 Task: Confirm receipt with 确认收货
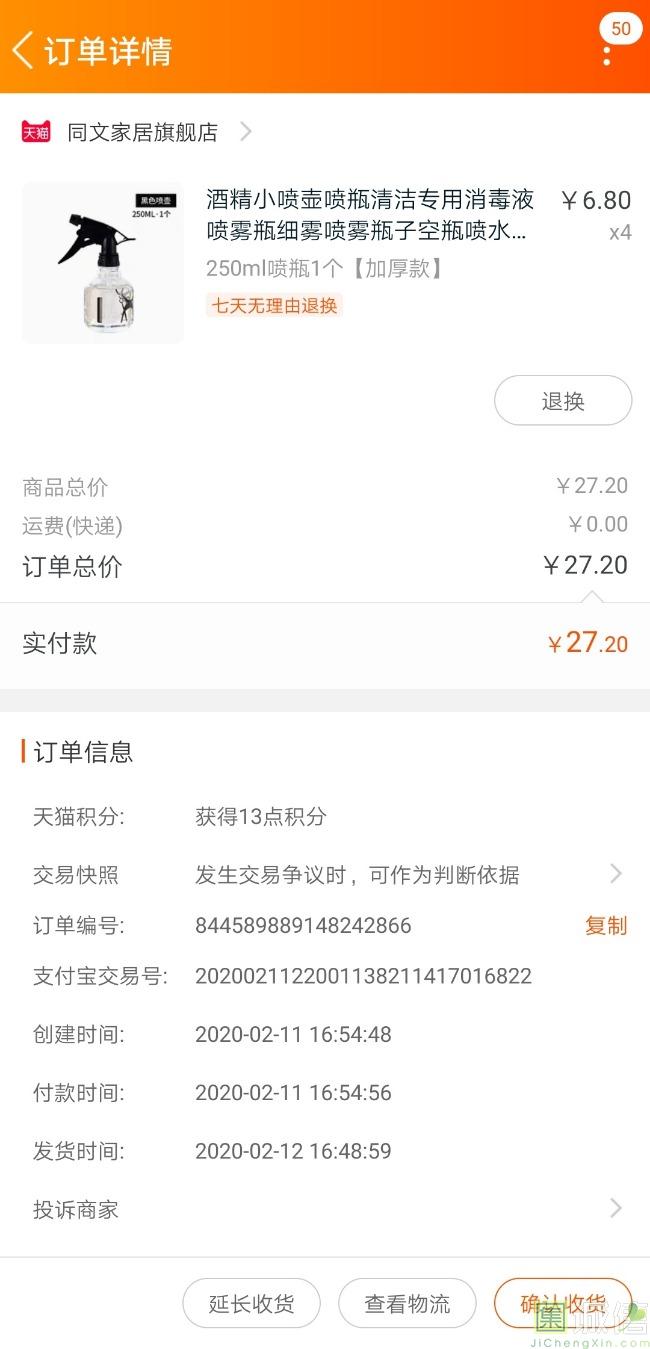click(562, 1304)
